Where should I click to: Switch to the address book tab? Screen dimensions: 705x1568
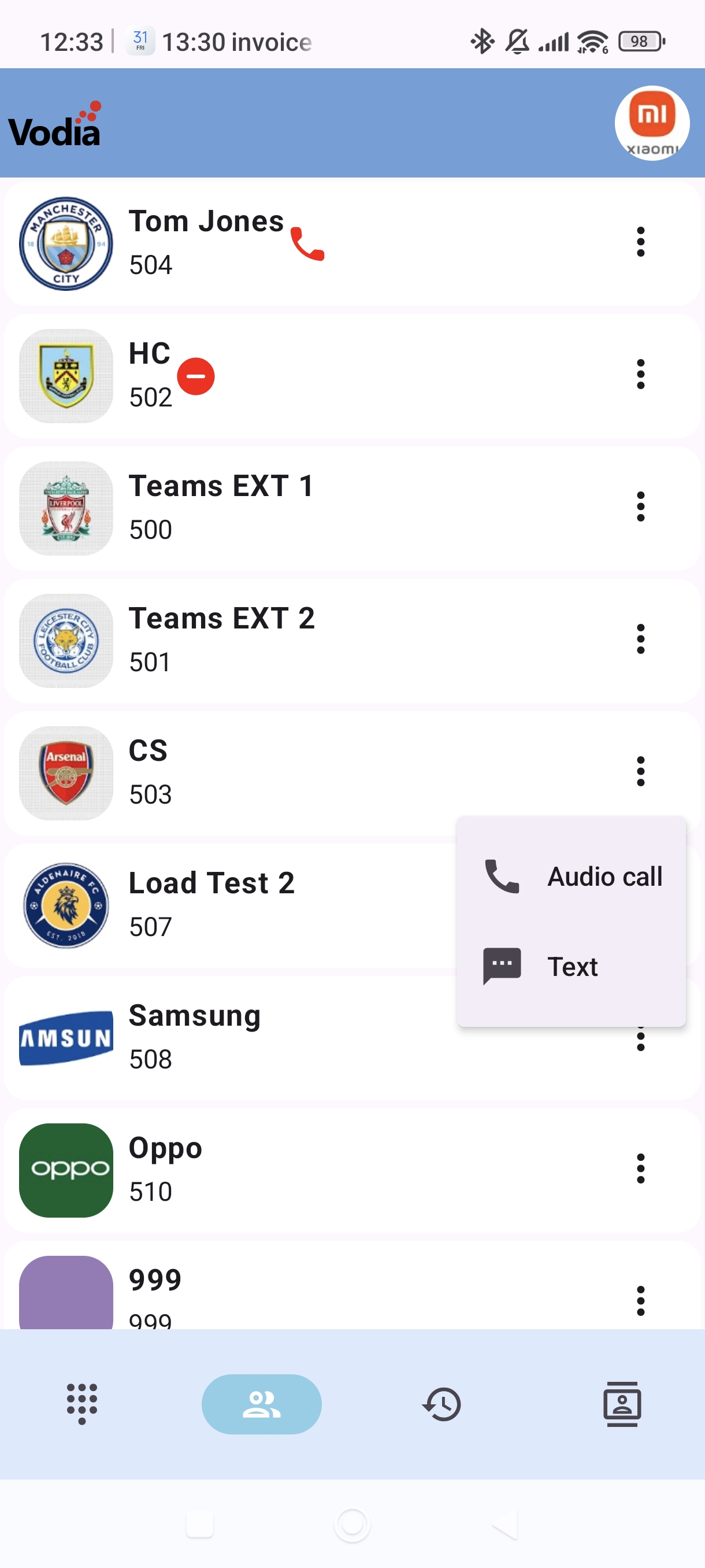[x=622, y=1404]
